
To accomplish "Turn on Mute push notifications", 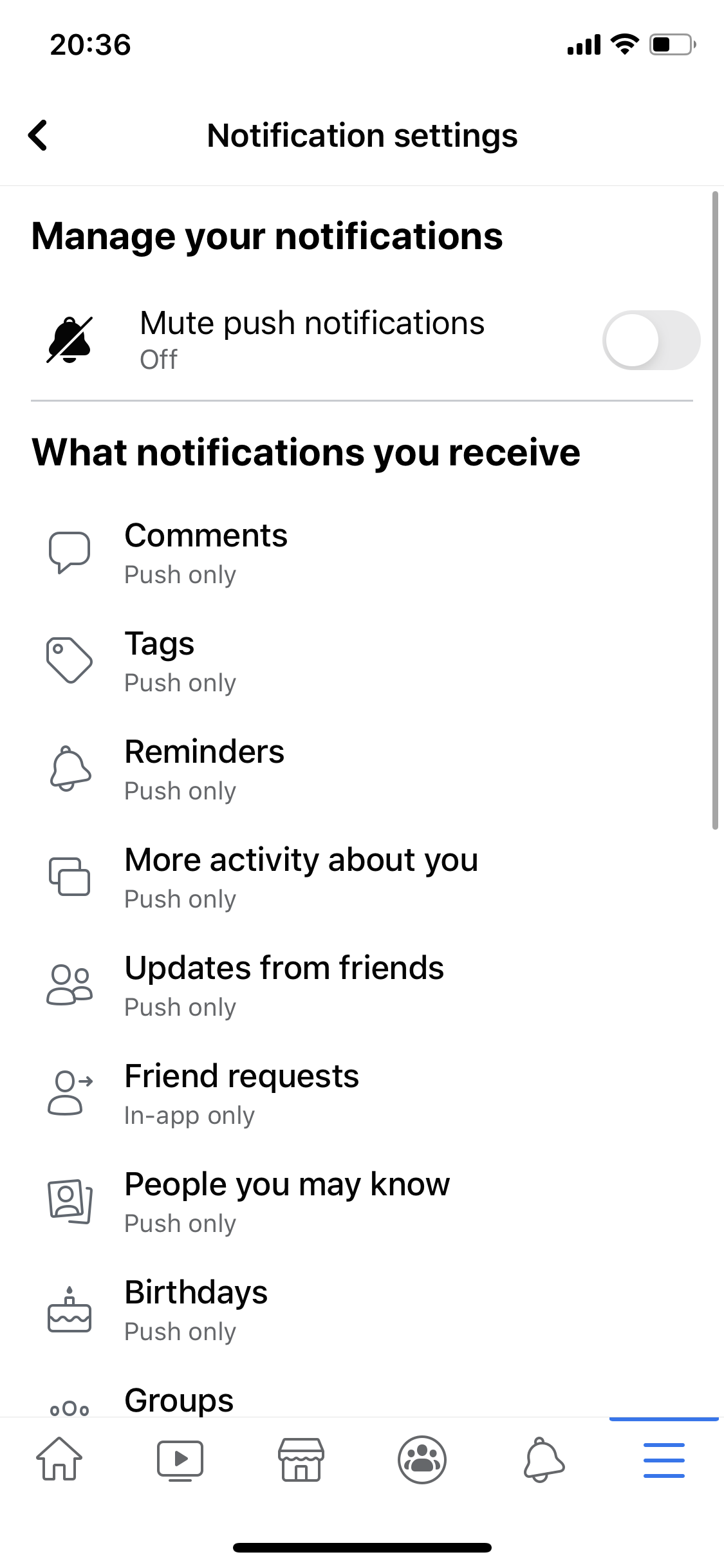I will tap(650, 341).
